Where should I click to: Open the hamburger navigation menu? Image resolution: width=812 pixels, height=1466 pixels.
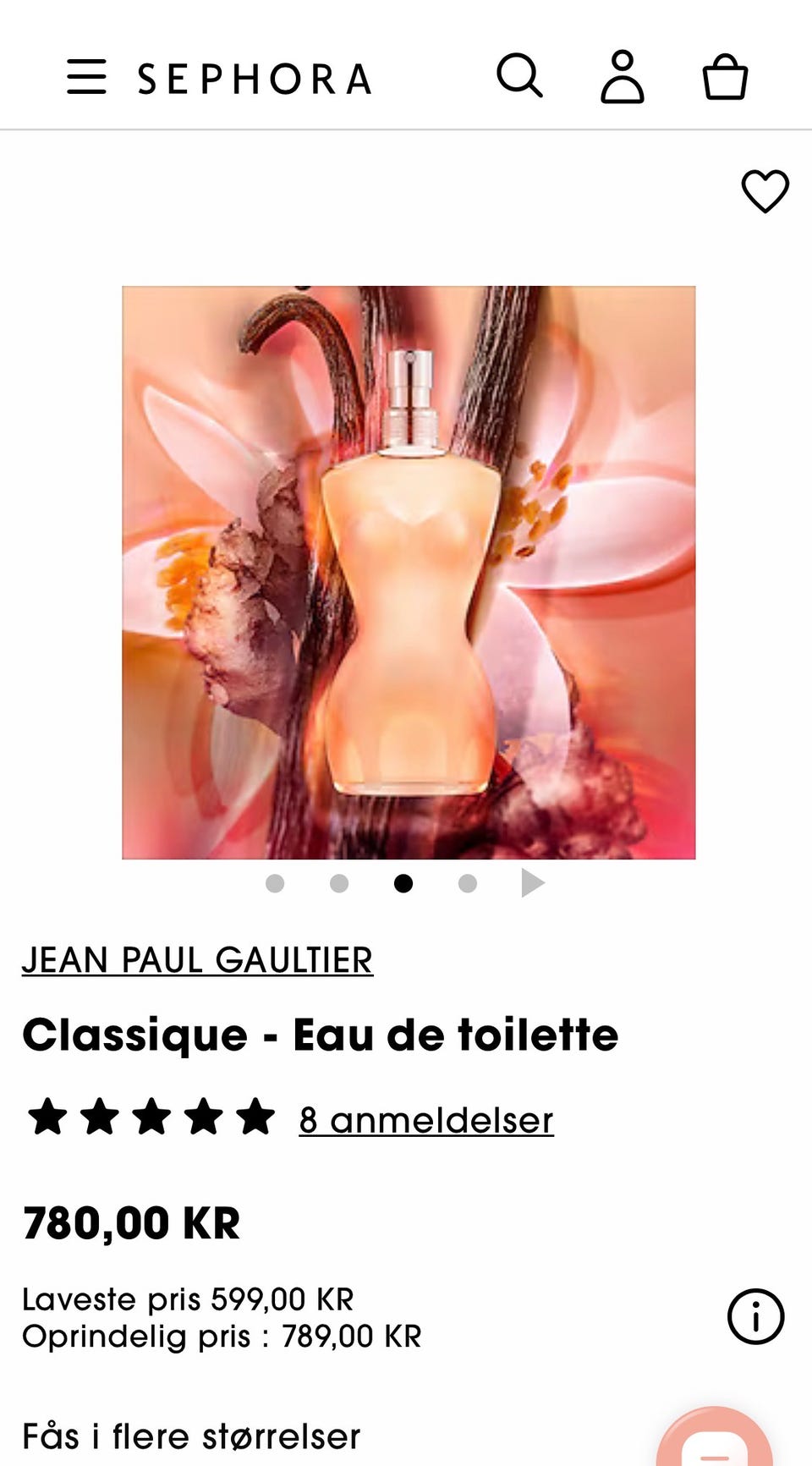(x=86, y=76)
